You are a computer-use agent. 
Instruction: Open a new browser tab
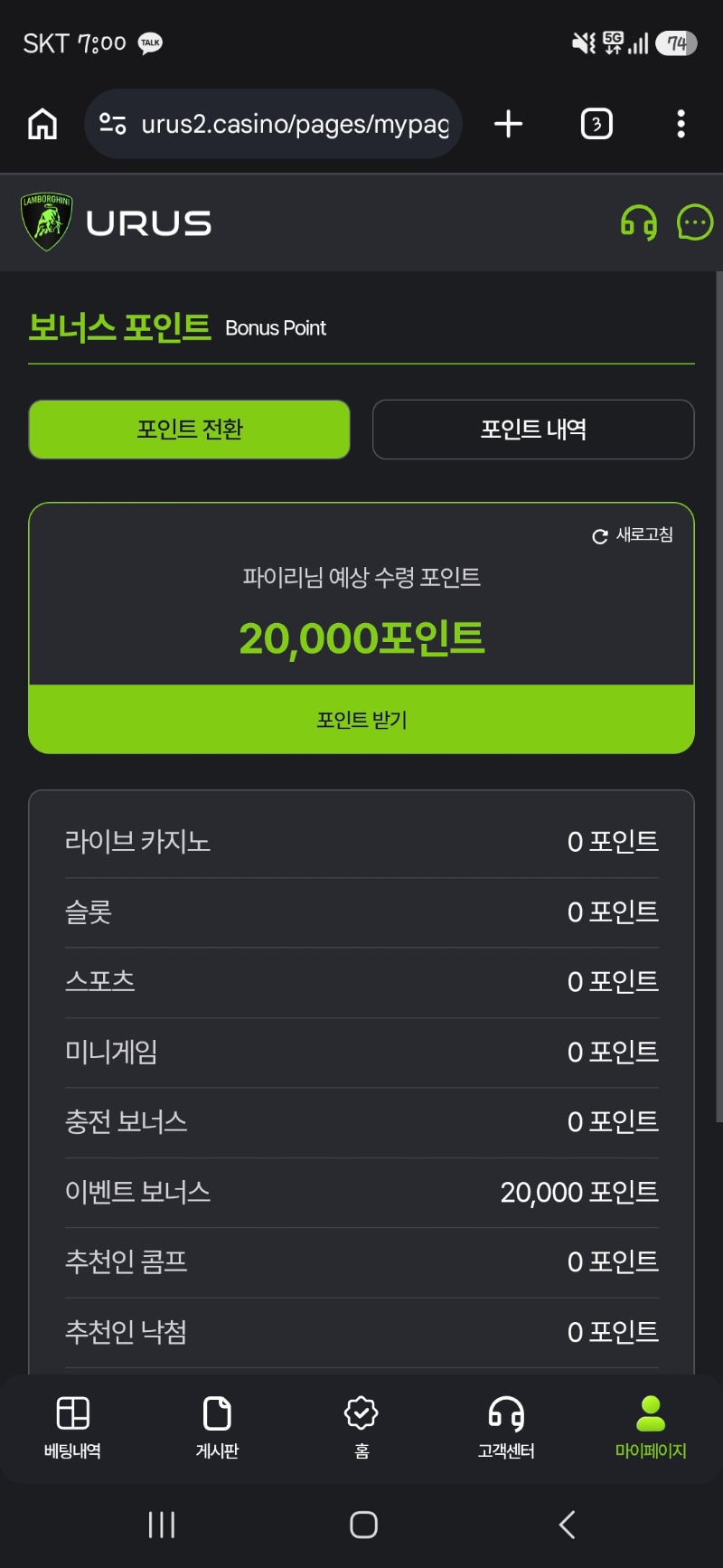(509, 124)
